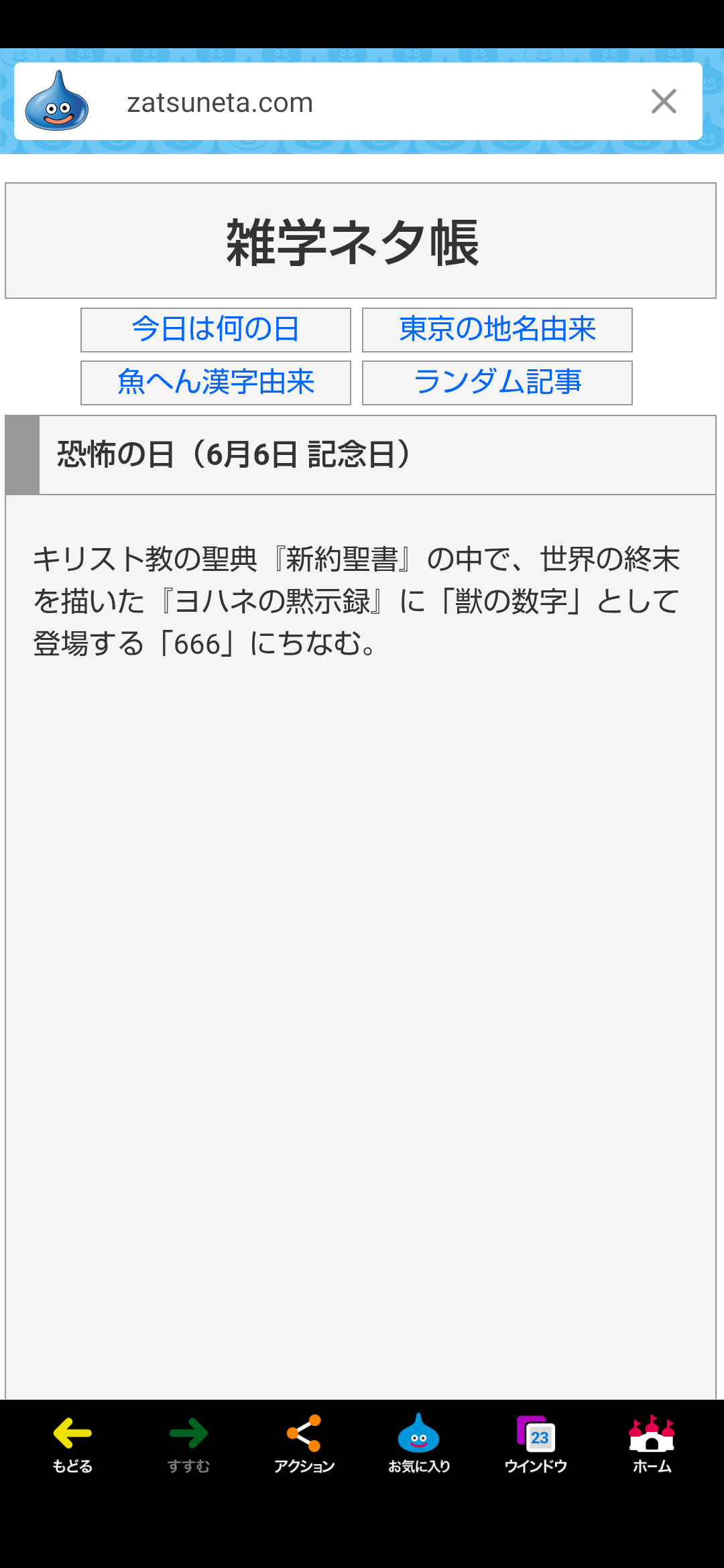This screenshot has height=1568, width=724.
Task: Open the 東京の地名由来 link
Action: click(497, 330)
